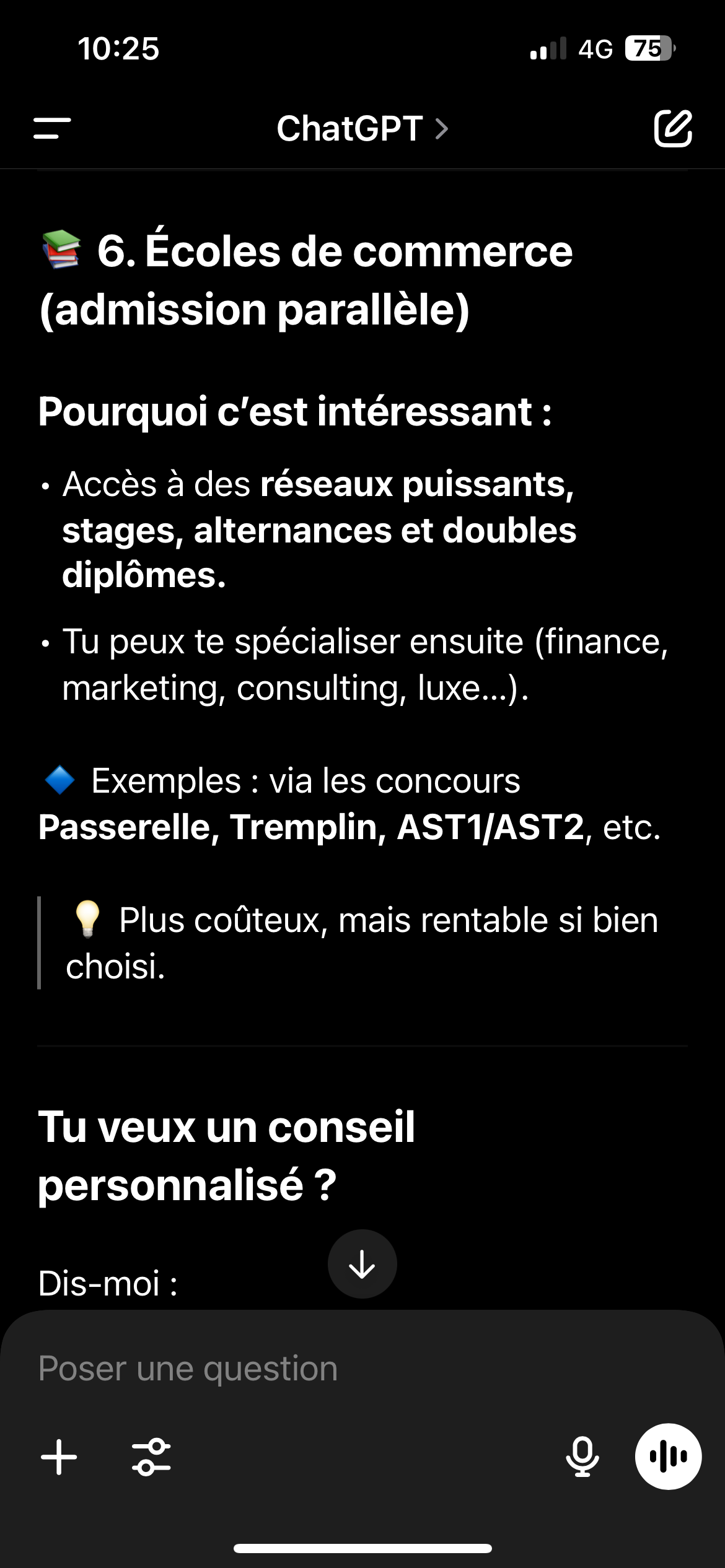This screenshot has width=725, height=1568.
Task: Open the sidebar menu
Action: [52, 129]
